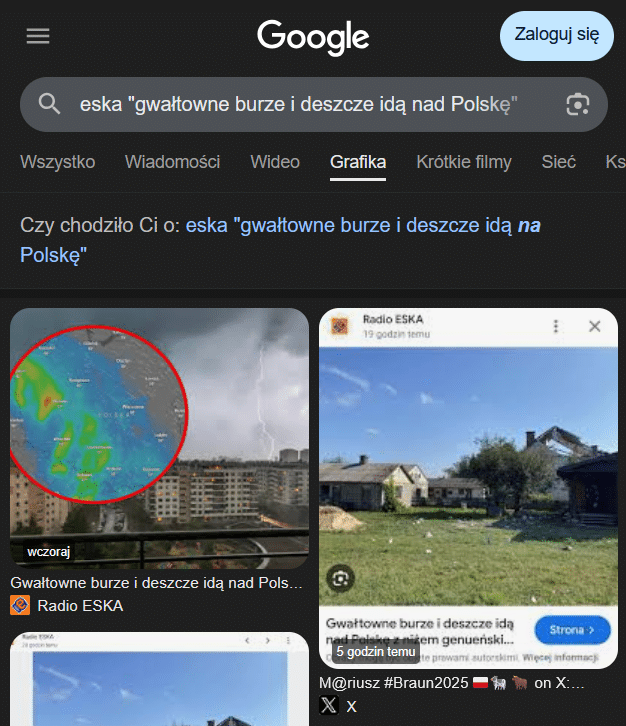Open the Krótkie filmy tab
626x726 pixels.
(x=463, y=162)
